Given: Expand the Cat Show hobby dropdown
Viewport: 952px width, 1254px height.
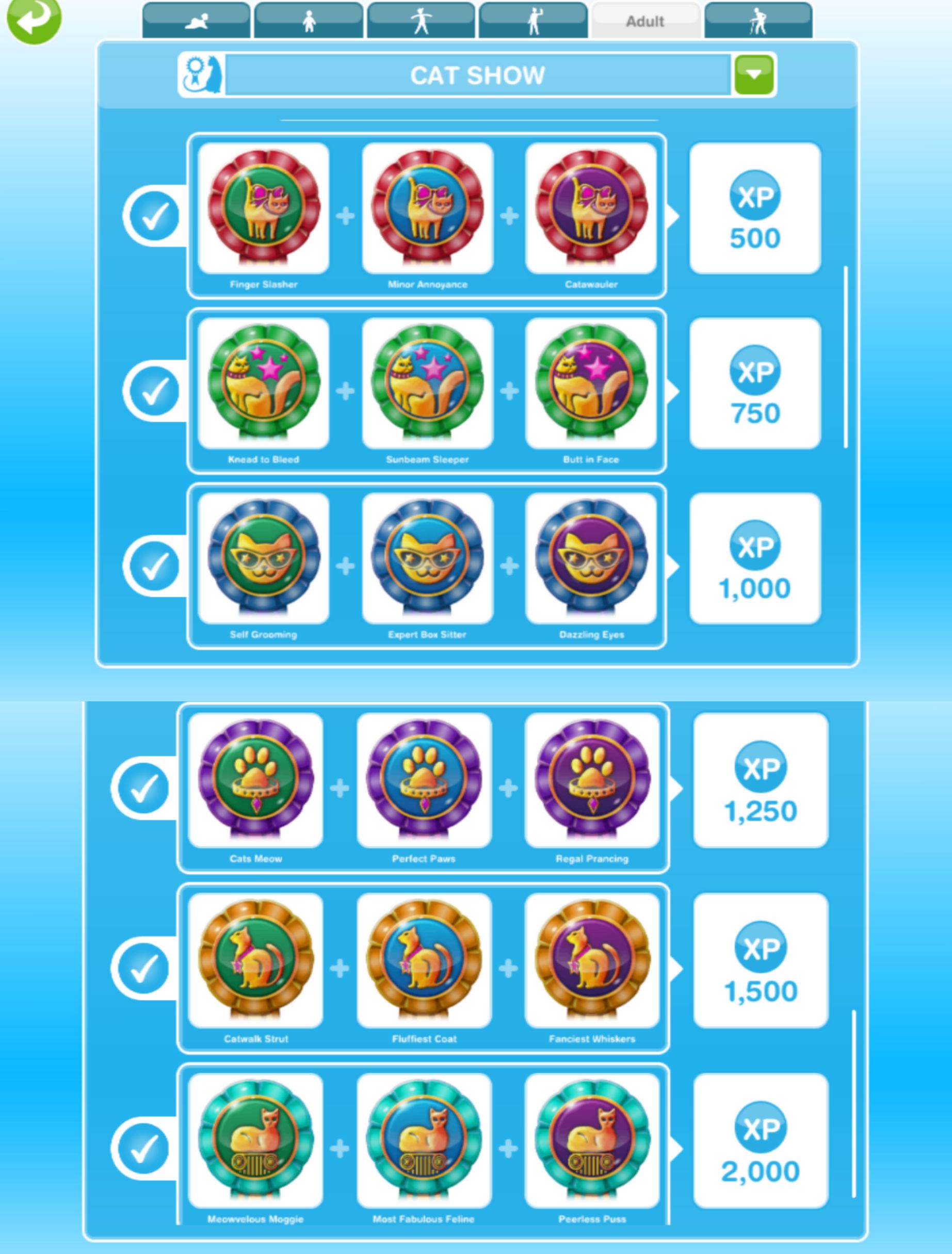Looking at the screenshot, I should (753, 75).
